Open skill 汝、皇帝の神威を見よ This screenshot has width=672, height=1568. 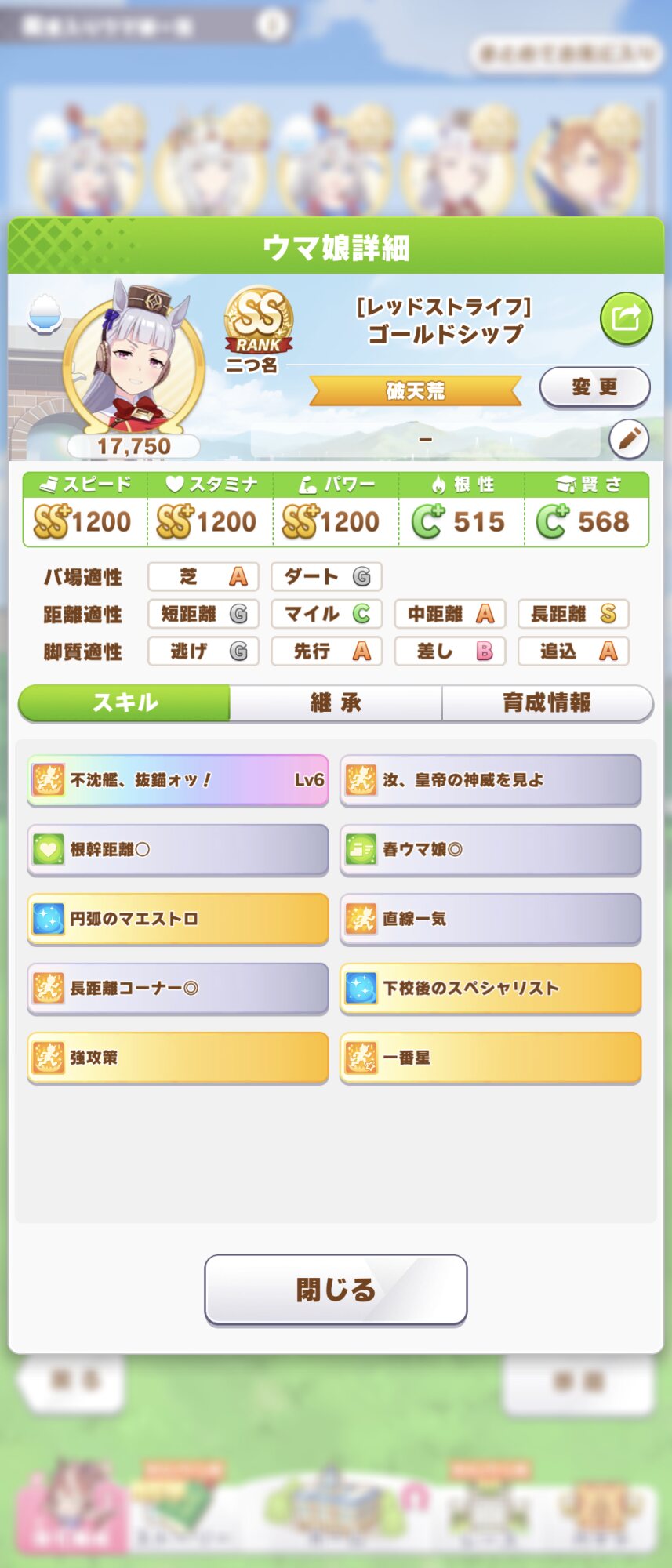(490, 780)
